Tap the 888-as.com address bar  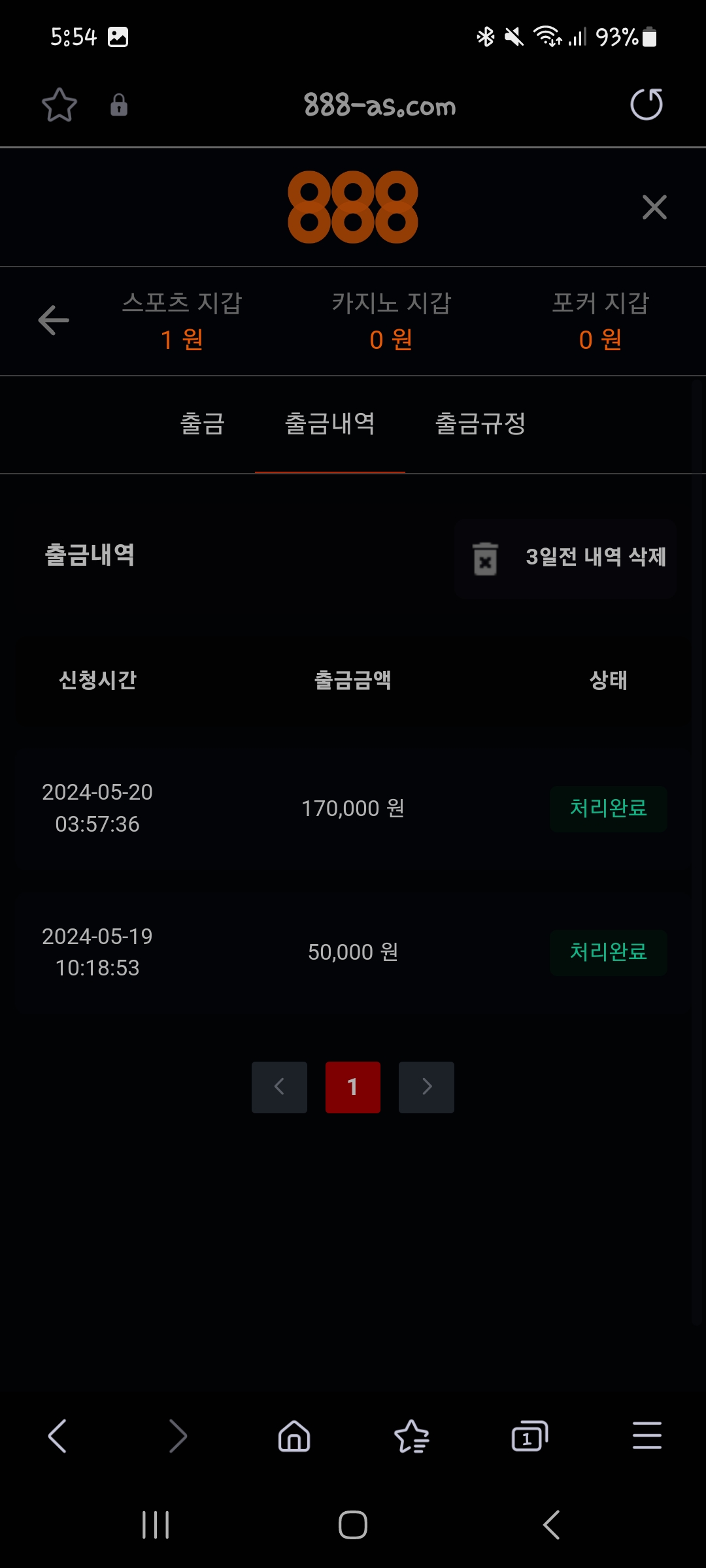[379, 105]
